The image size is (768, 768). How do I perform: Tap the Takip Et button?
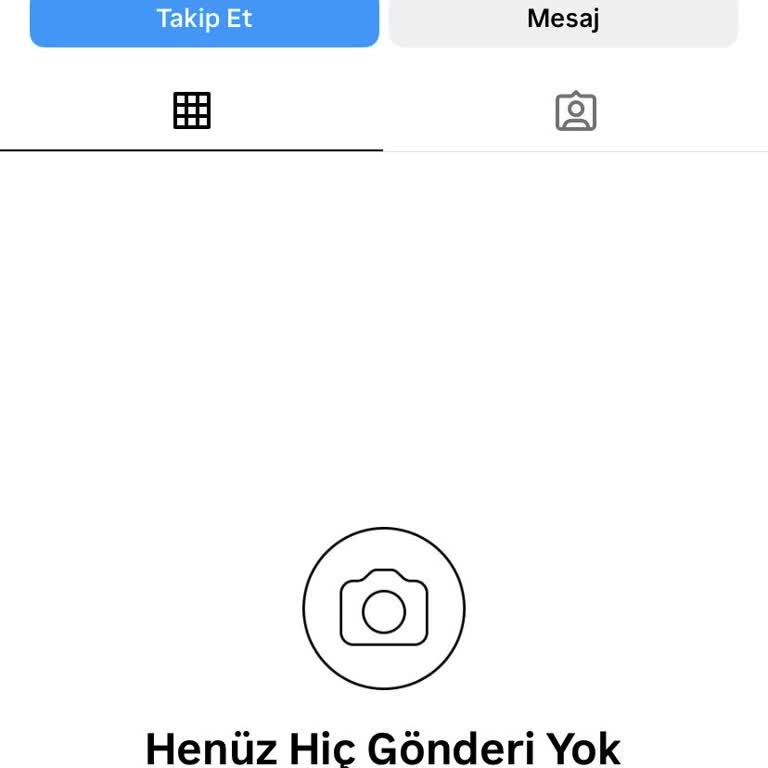[204, 20]
